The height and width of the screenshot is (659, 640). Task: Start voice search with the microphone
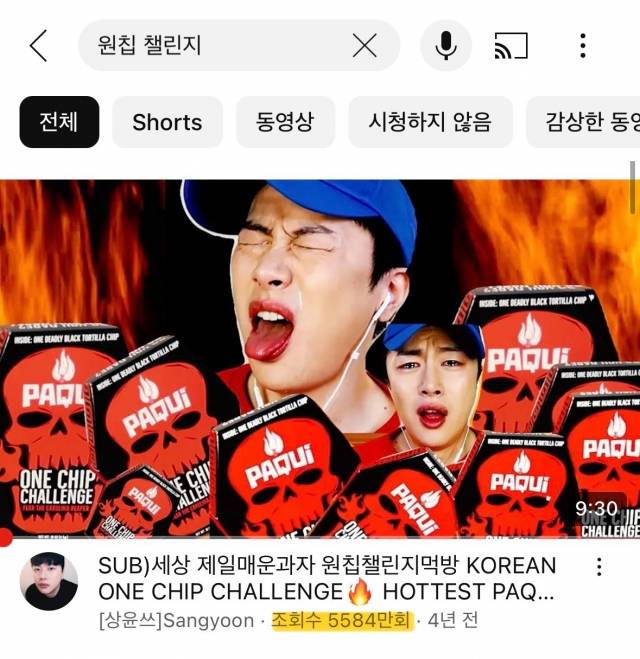point(445,45)
